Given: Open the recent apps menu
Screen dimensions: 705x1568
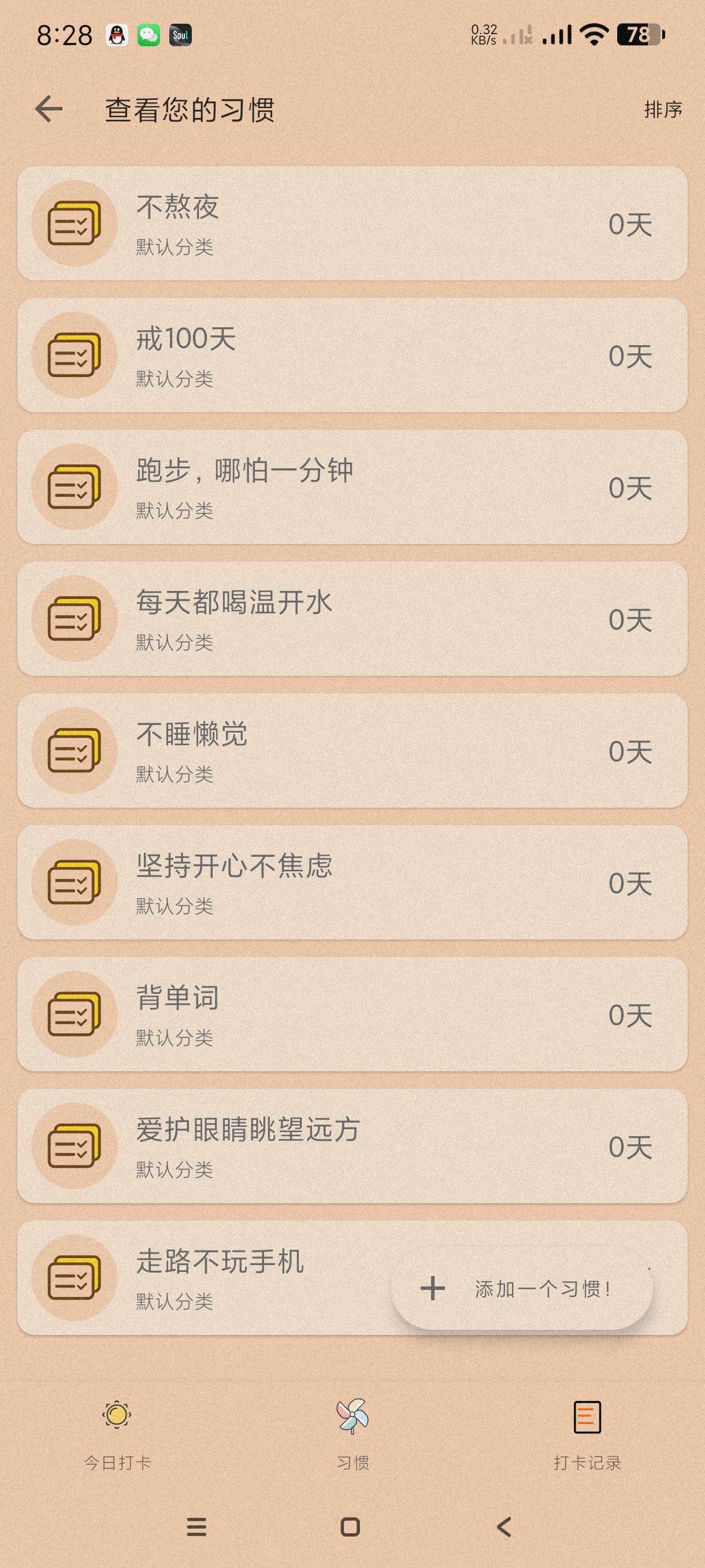Looking at the screenshot, I should coord(196,1526).
